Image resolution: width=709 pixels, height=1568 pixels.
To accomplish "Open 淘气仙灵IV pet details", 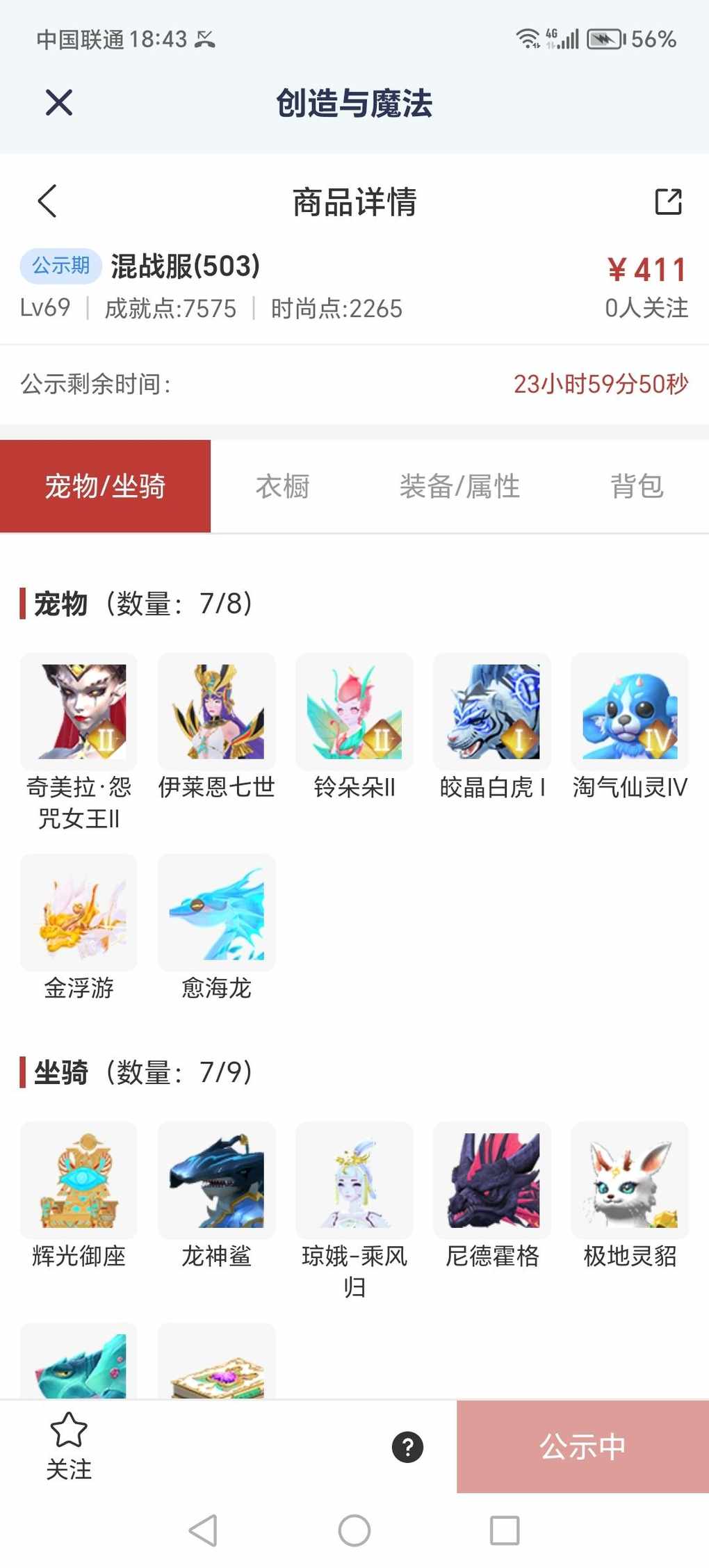I will coord(629,712).
